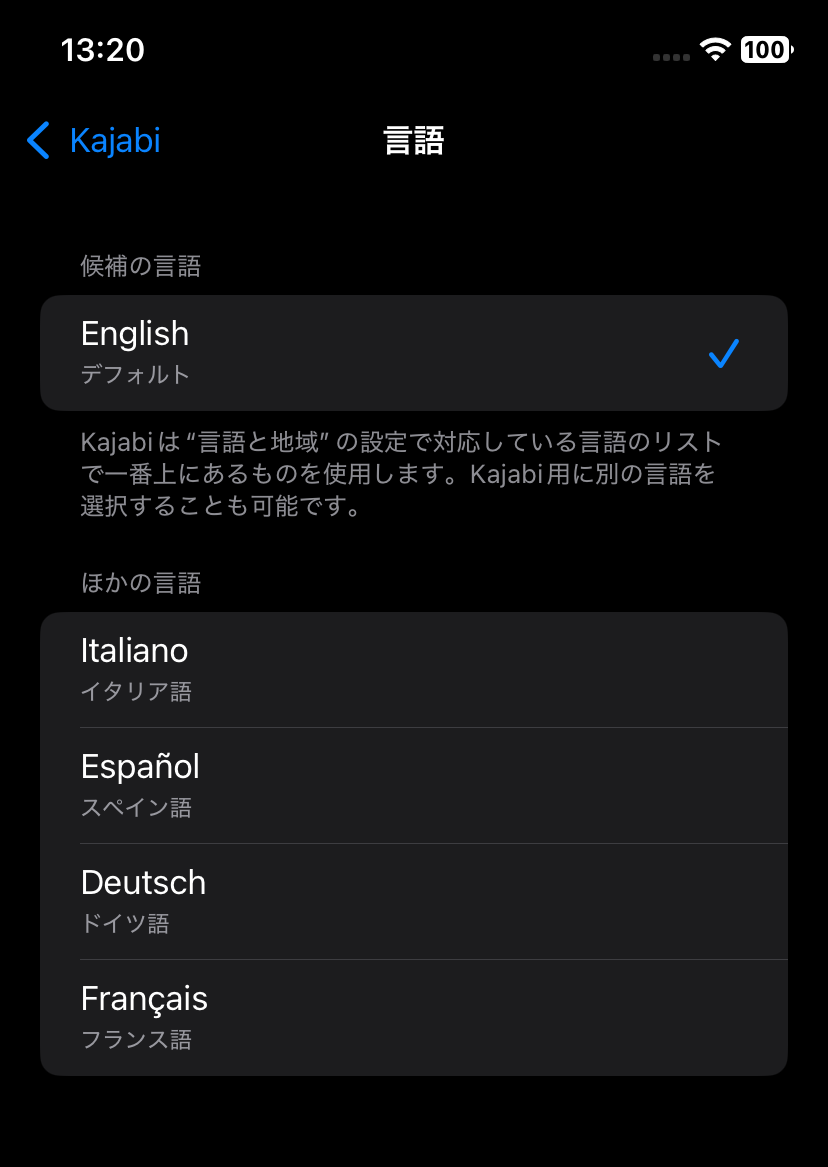Go back to Kajabi settings

[94, 141]
